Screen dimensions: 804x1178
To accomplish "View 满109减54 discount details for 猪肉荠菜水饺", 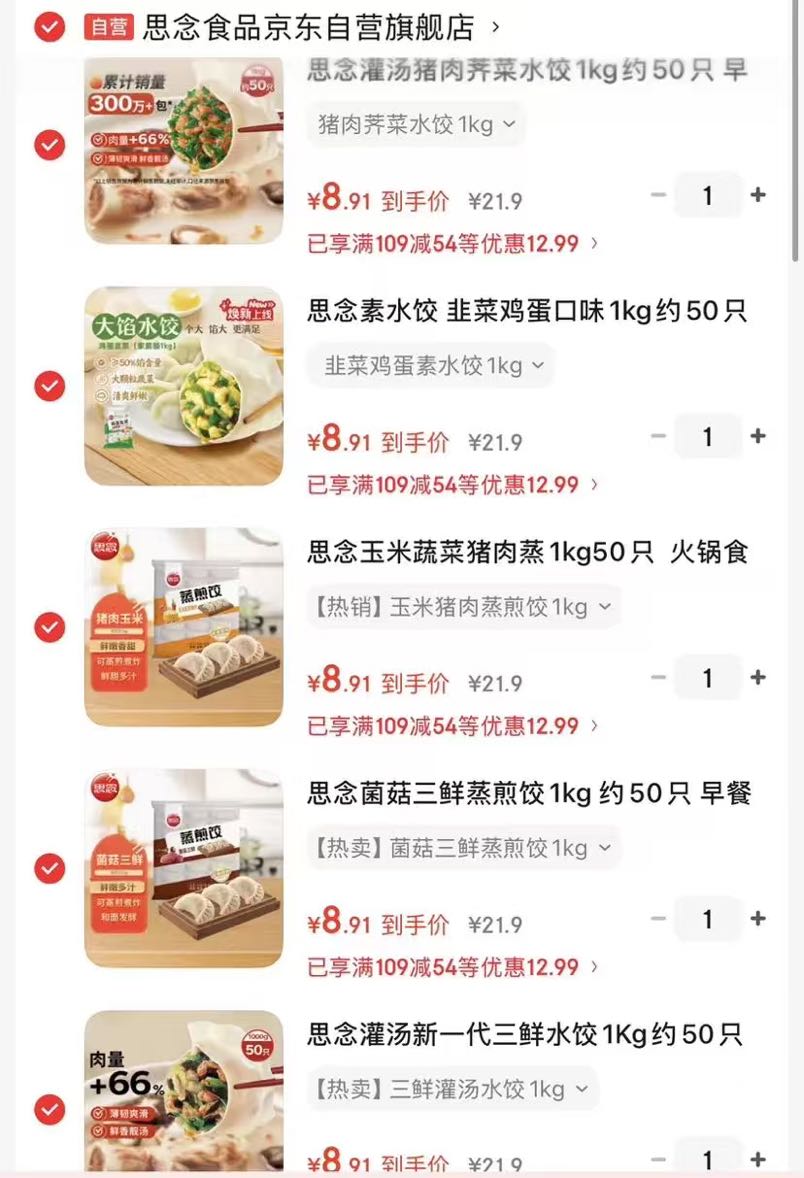I will [x=452, y=243].
